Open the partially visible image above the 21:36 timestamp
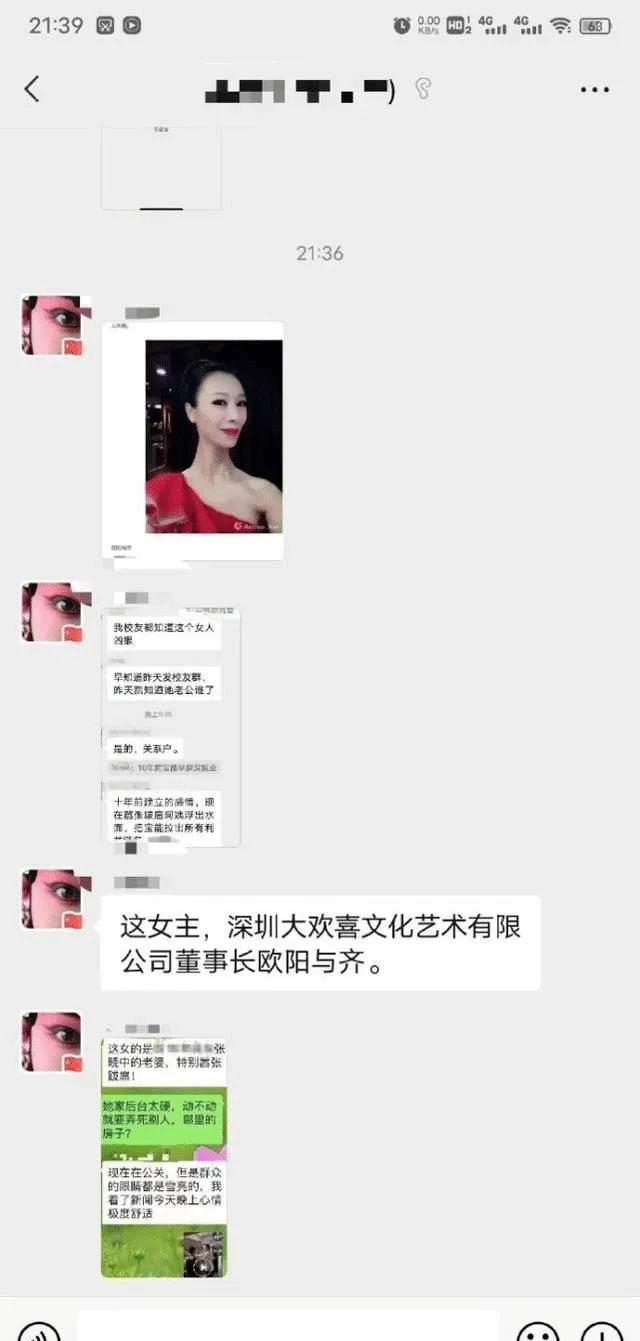This screenshot has width=640, height=1341. click(161, 168)
